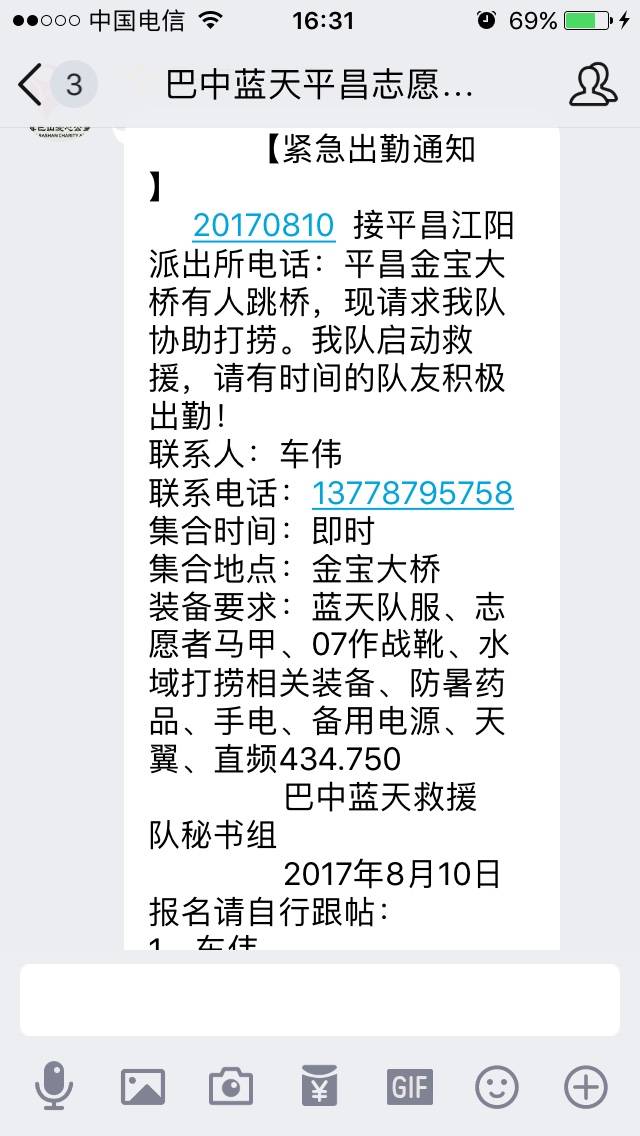Open the camera to take a photo
640x1136 pixels.
[231, 1087]
